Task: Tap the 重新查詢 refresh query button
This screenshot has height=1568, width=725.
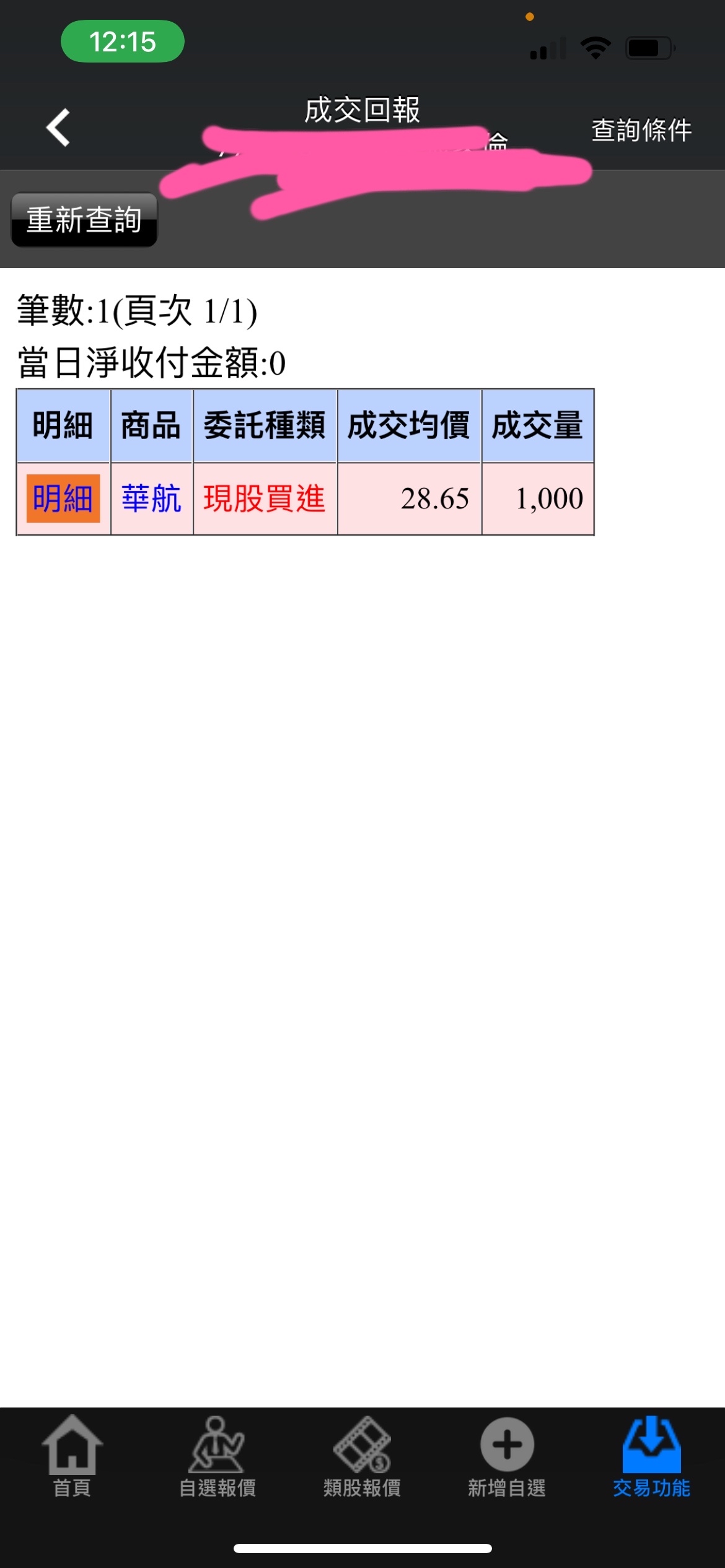Action: tap(84, 220)
